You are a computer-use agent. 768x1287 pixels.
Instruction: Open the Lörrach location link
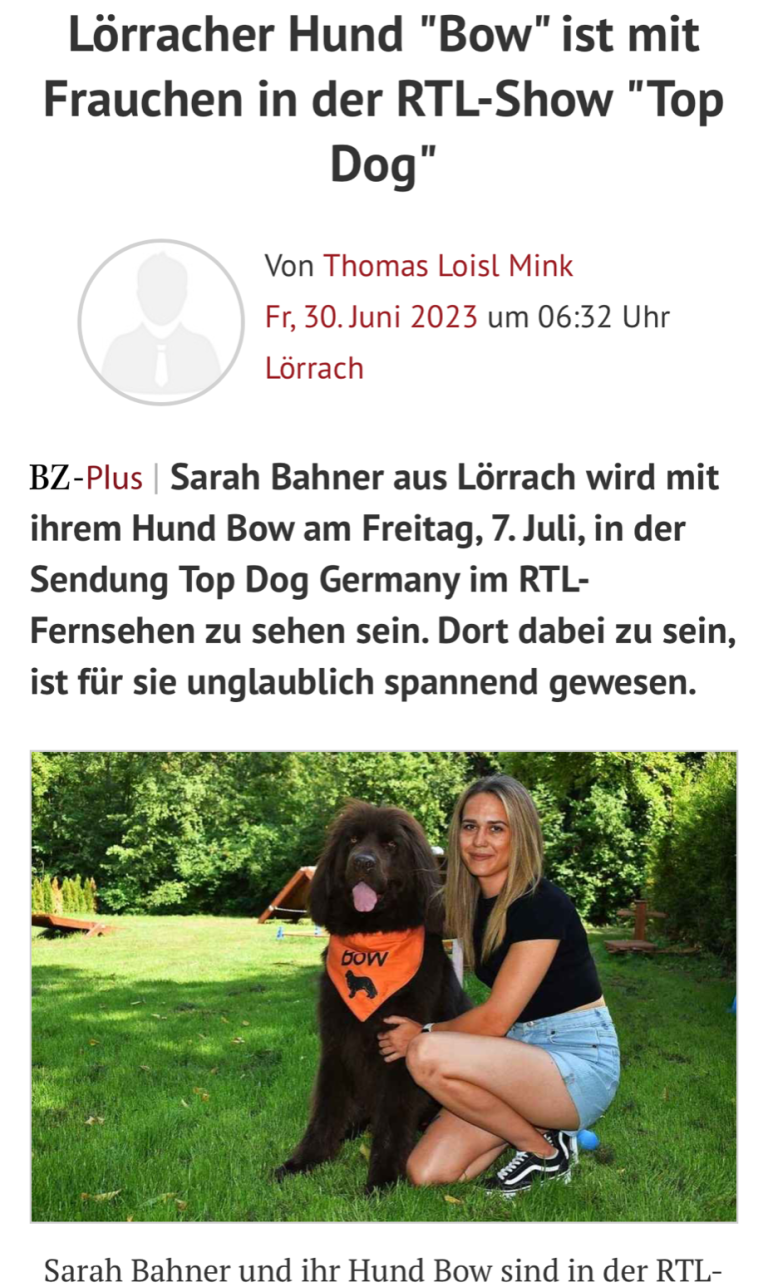(314, 368)
